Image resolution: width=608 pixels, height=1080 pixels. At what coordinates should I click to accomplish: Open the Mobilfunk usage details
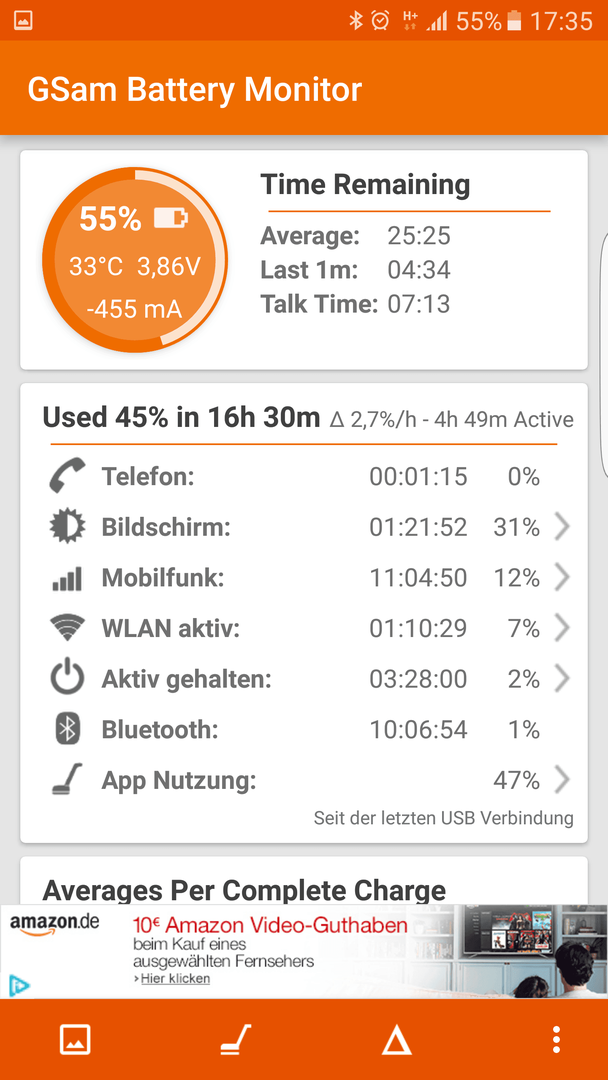(304, 578)
